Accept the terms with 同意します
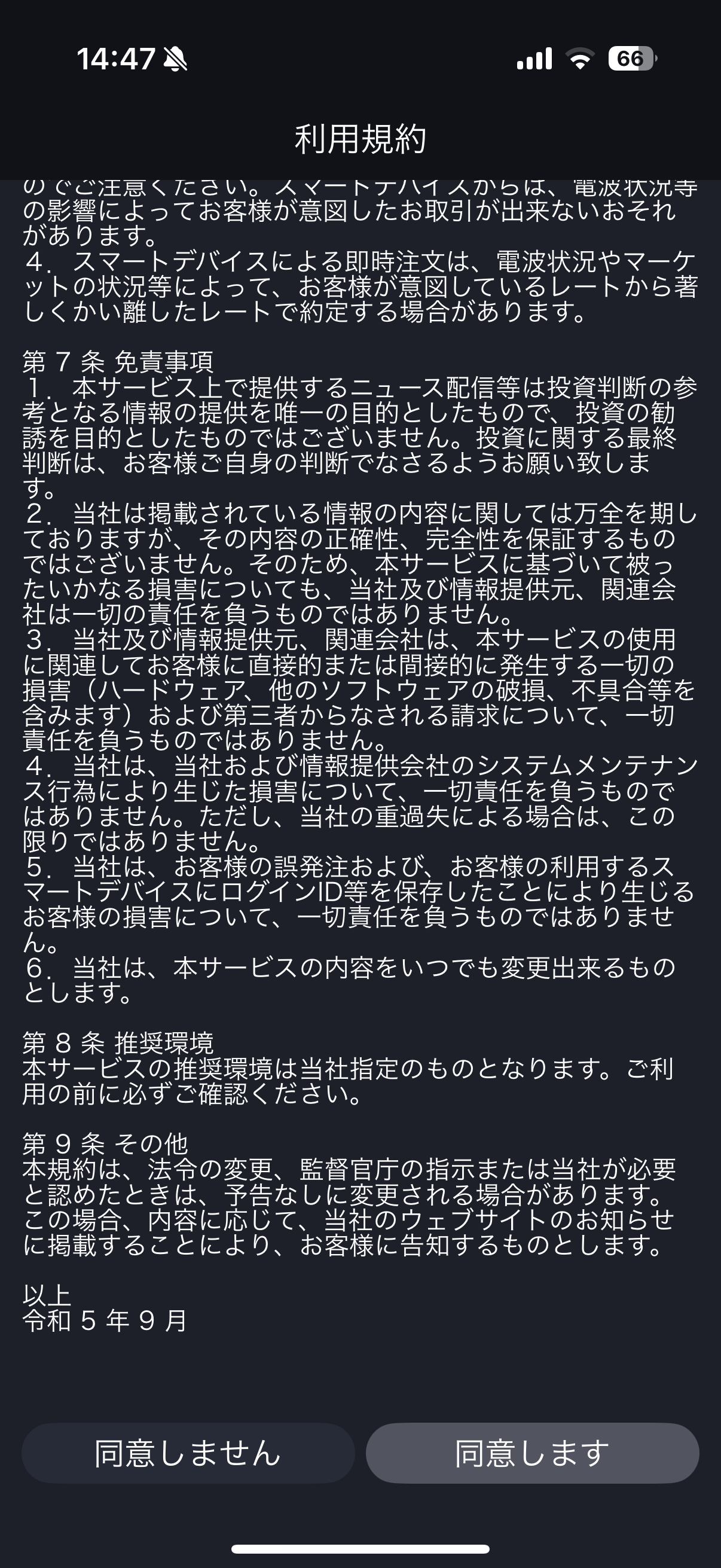Viewport: 721px width, 1568px height. pos(531,1454)
